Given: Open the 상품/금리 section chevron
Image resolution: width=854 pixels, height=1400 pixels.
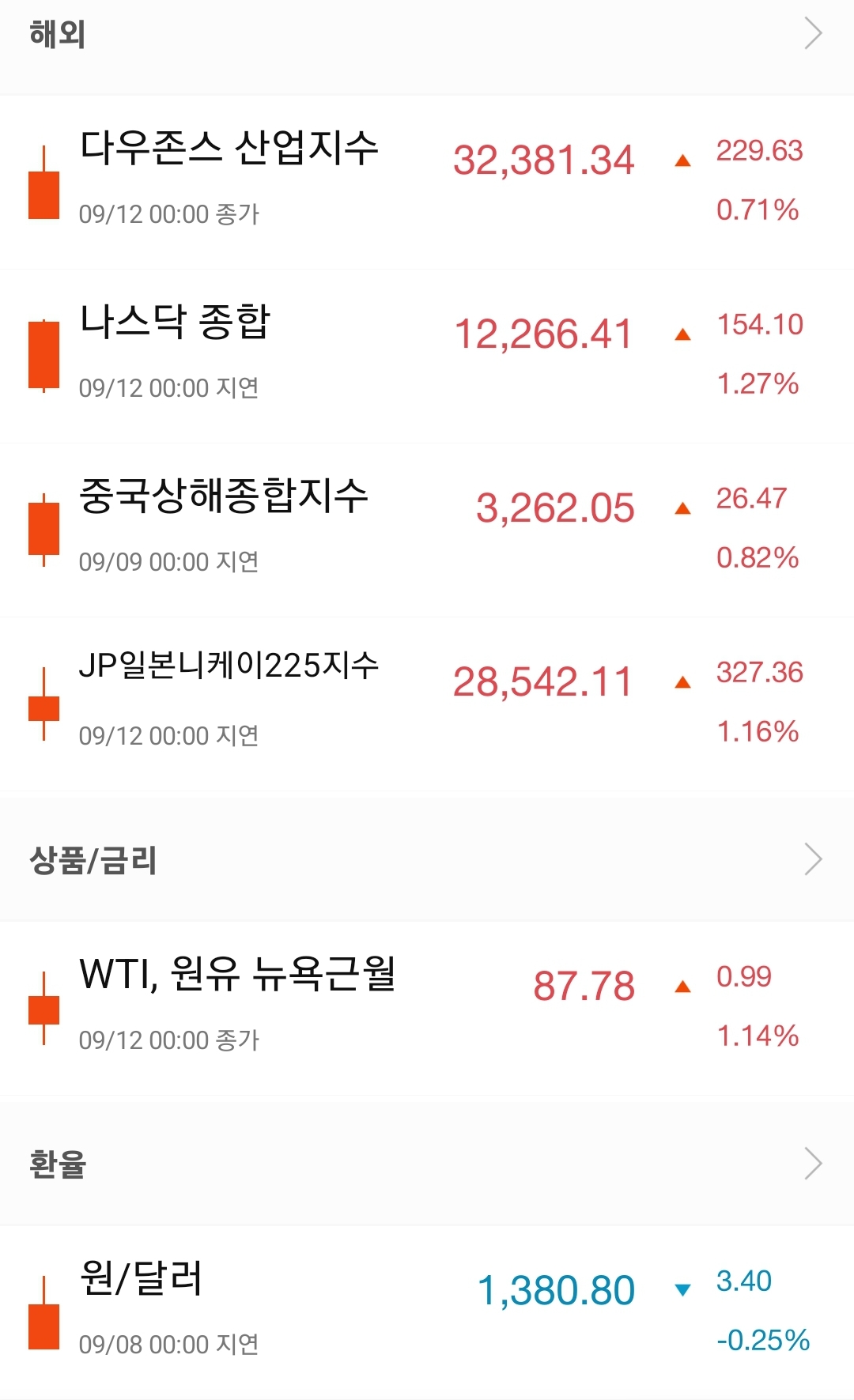Looking at the screenshot, I should [813, 859].
